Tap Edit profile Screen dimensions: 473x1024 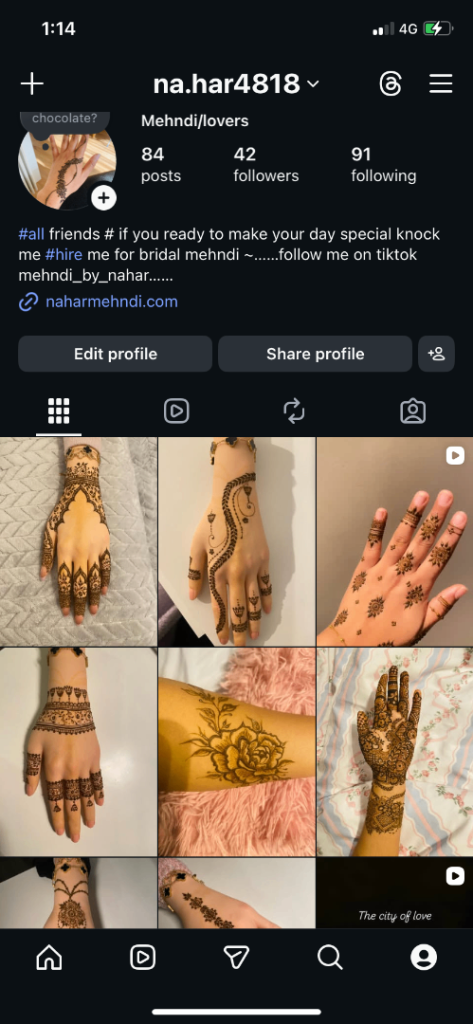(x=115, y=354)
